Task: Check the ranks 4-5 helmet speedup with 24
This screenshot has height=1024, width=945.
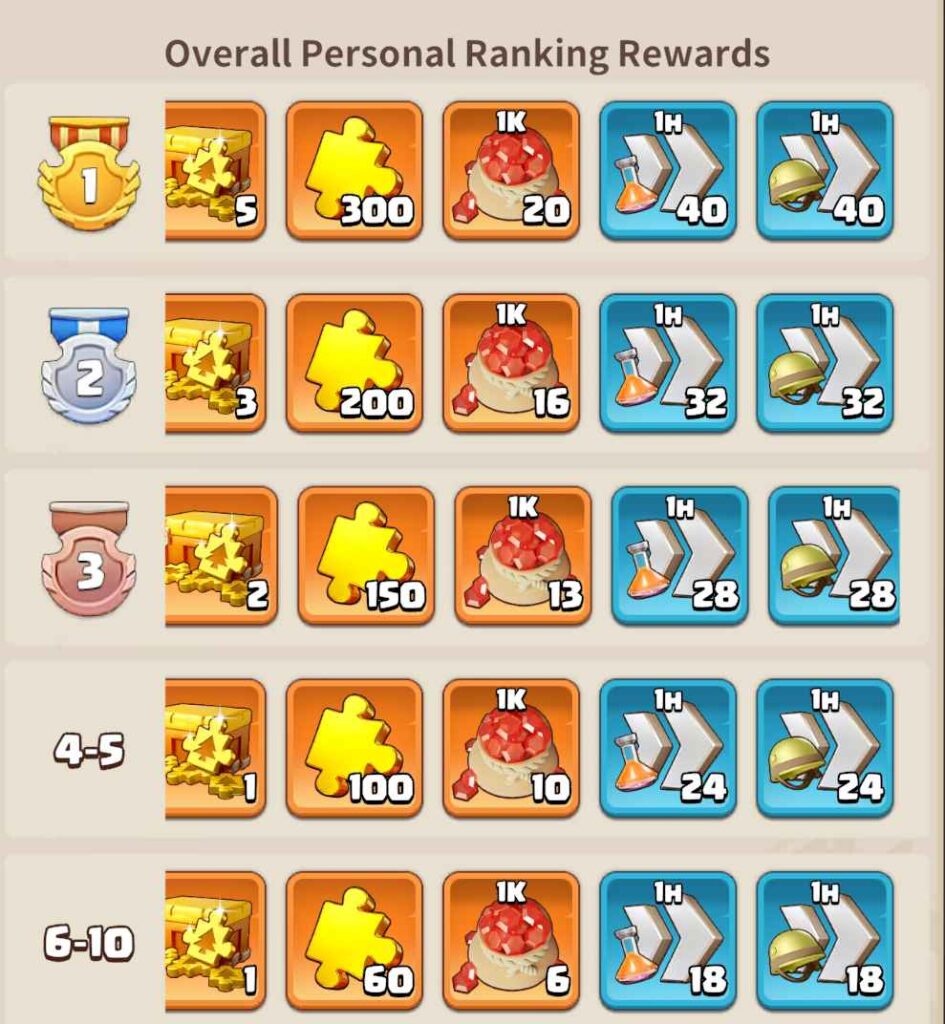Action: pyautogui.click(x=825, y=748)
